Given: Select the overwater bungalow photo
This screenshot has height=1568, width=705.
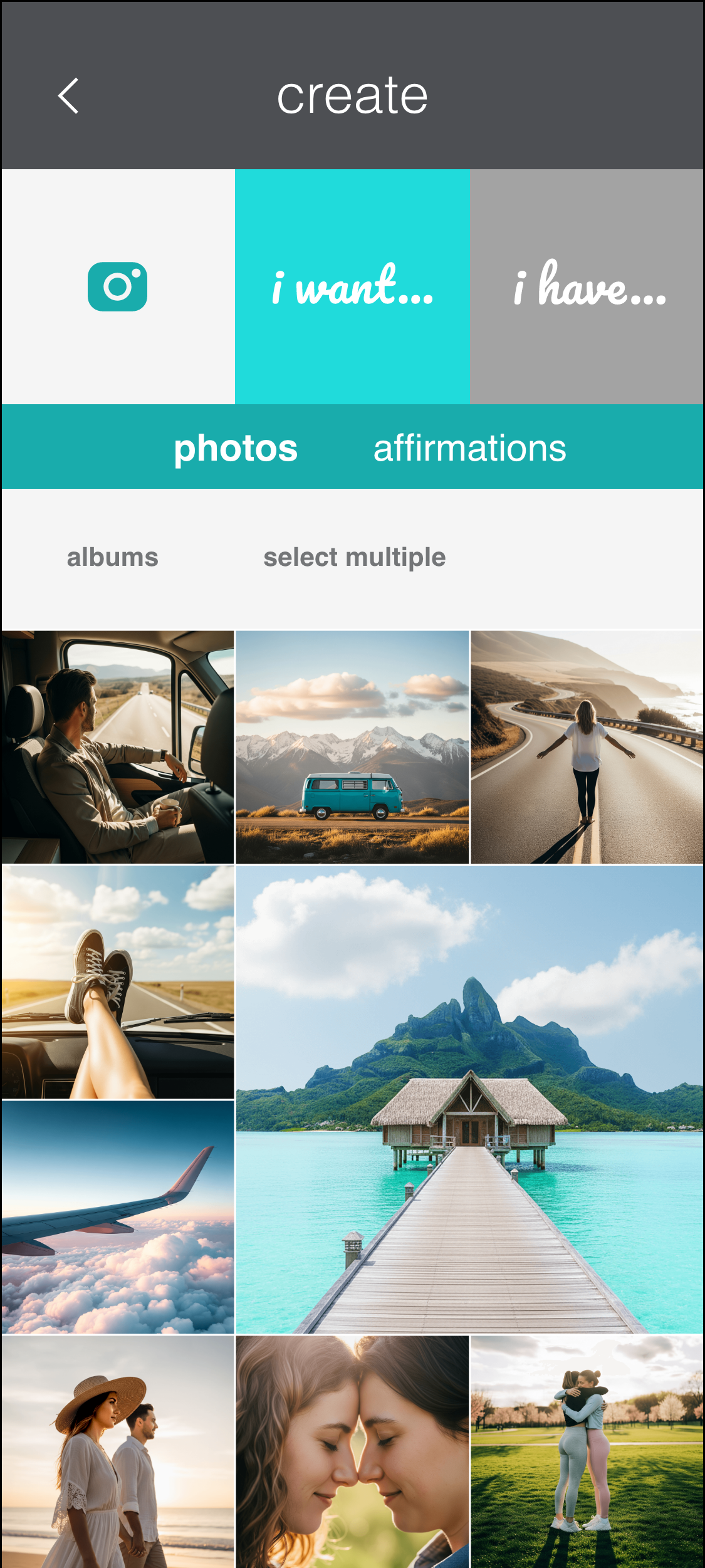Looking at the screenshot, I should coord(469,1100).
